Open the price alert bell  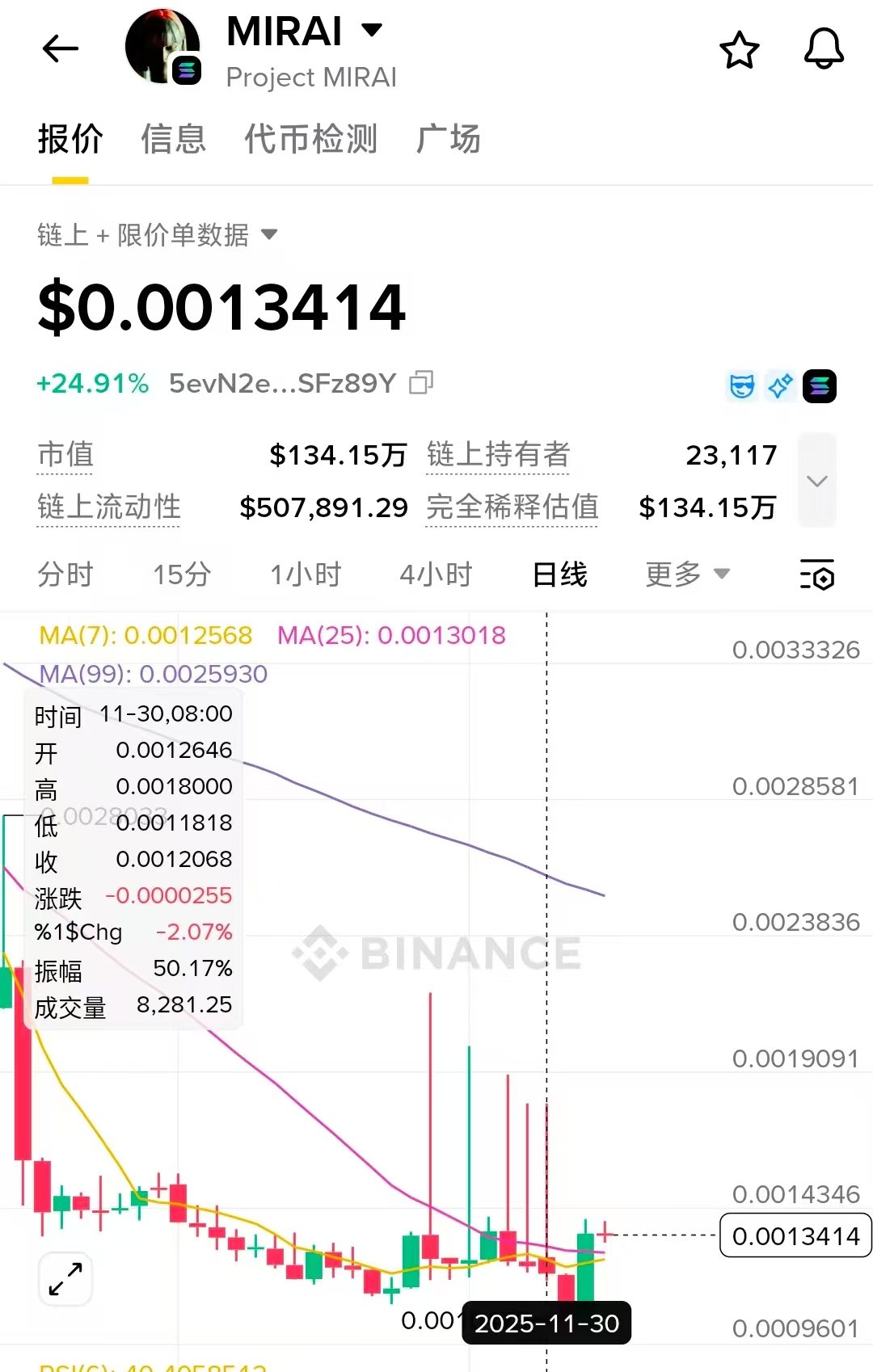(x=824, y=49)
